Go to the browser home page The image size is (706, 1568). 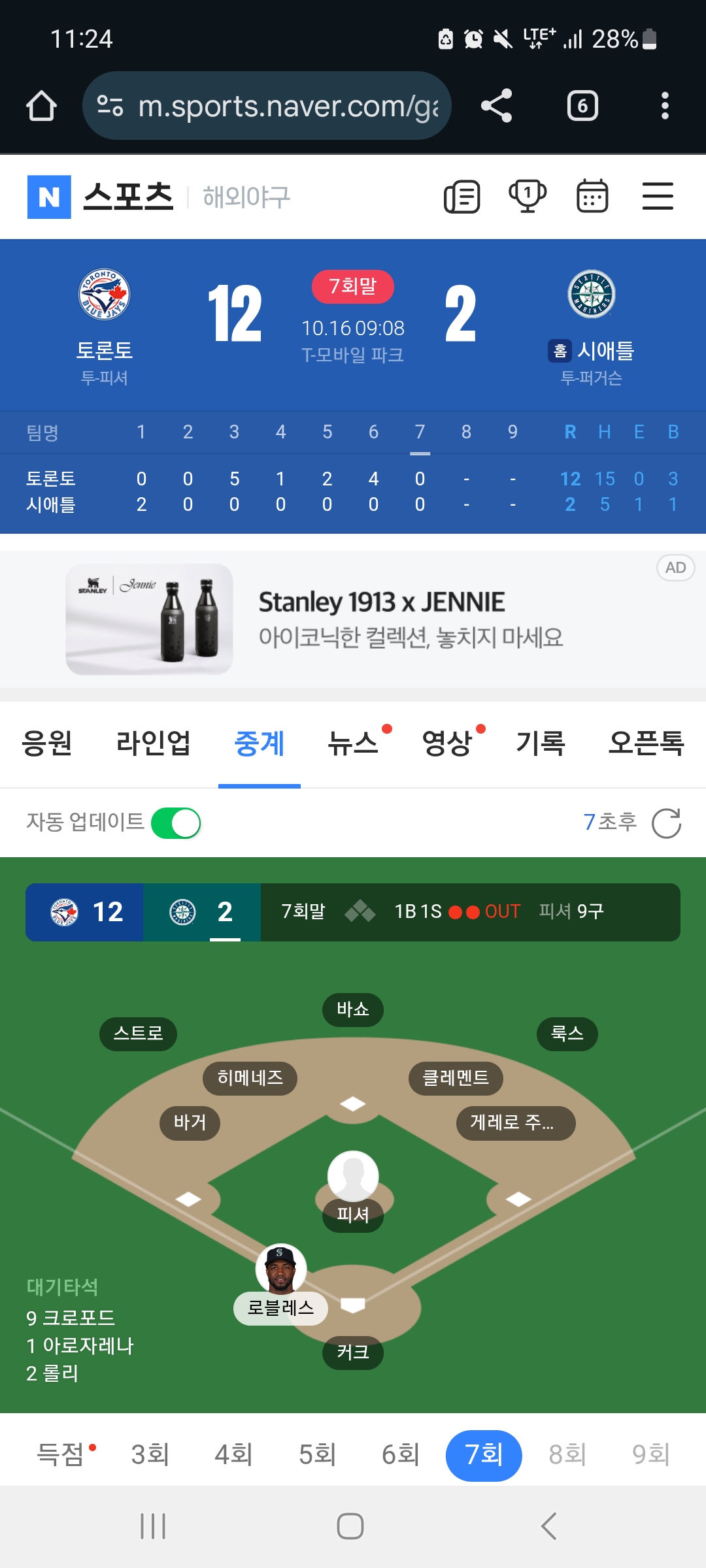pyautogui.click(x=41, y=106)
